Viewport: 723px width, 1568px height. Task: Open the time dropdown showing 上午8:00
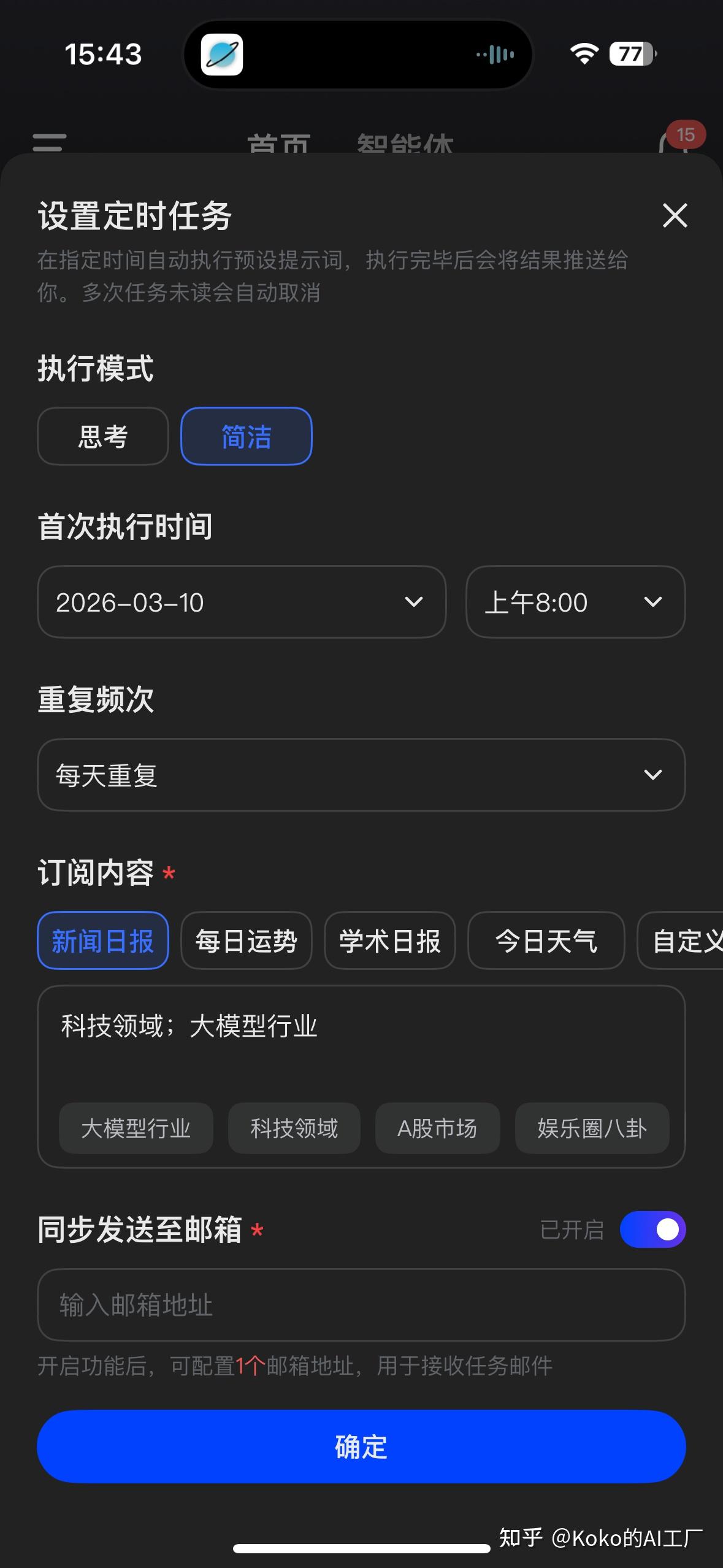[x=575, y=602]
